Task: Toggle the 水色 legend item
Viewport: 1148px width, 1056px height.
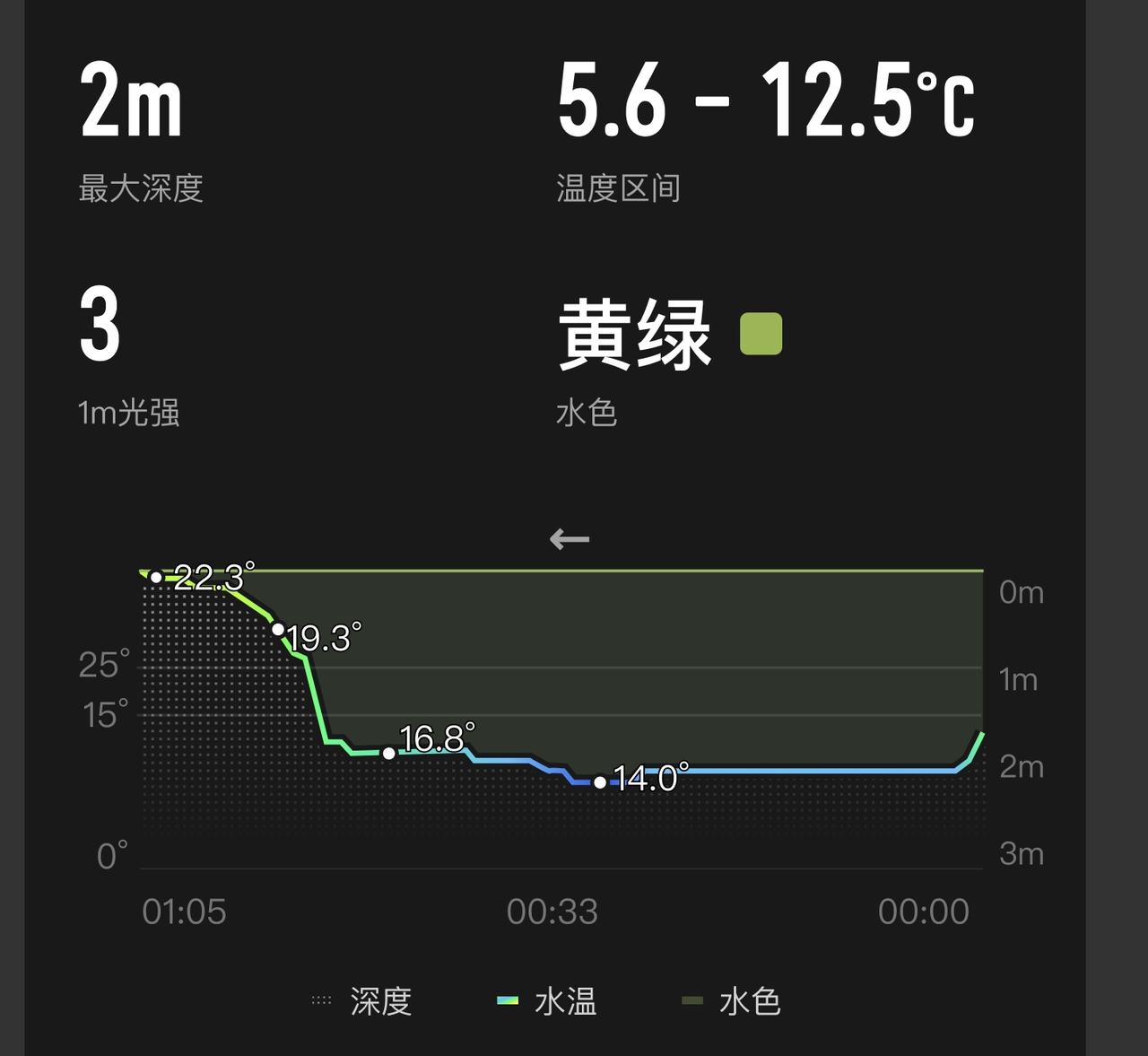Action: point(733,1001)
